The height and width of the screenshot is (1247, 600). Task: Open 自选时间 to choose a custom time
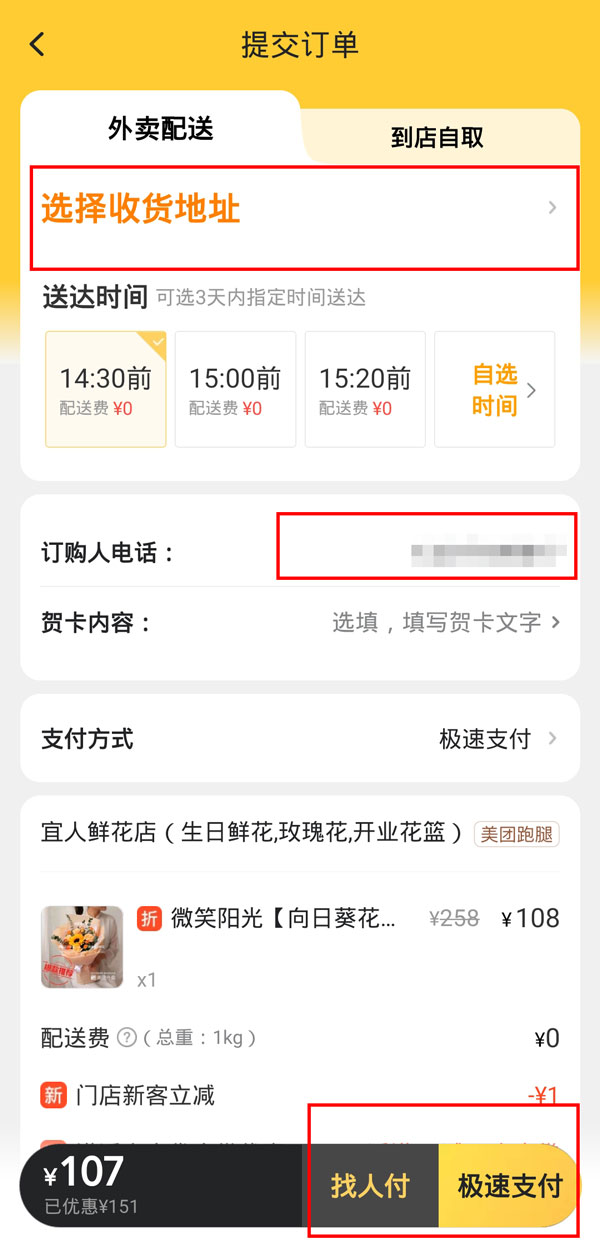[x=495, y=389]
